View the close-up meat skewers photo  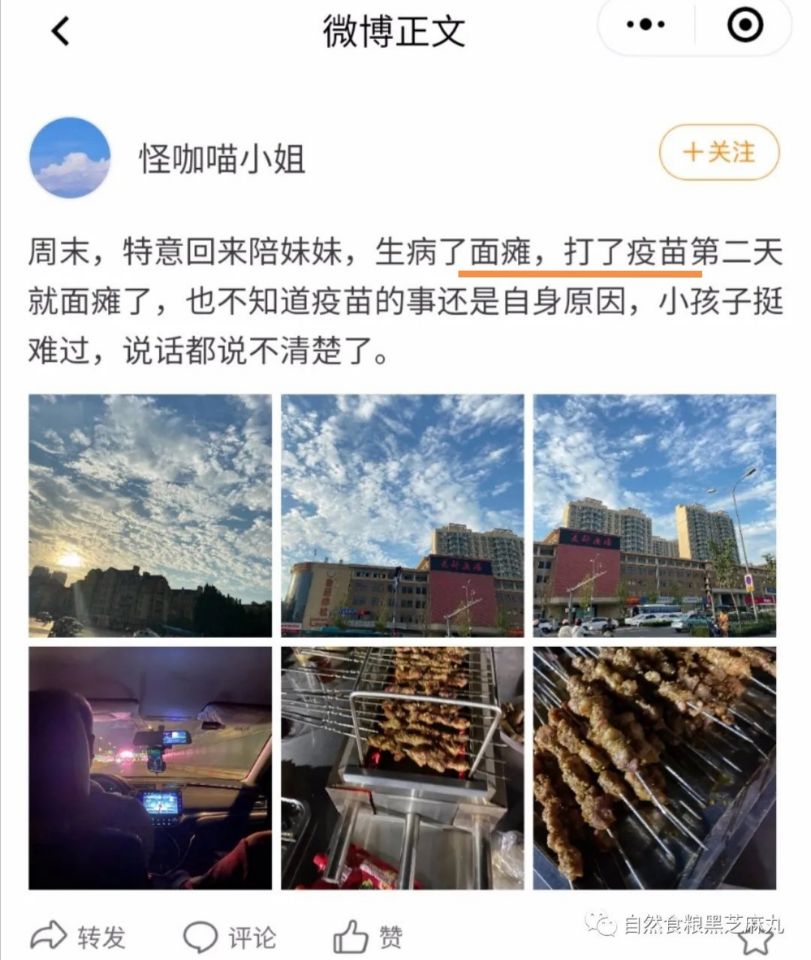pyautogui.click(x=654, y=767)
